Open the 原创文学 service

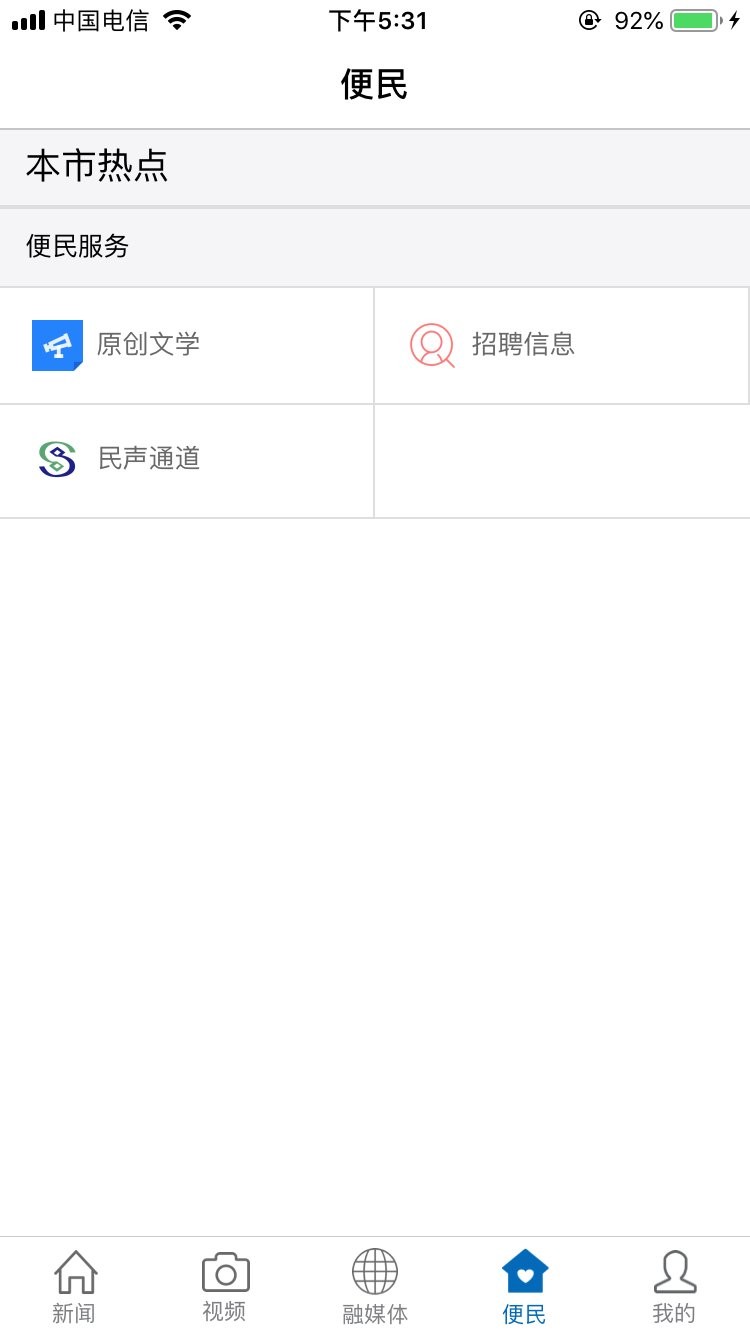click(x=148, y=345)
